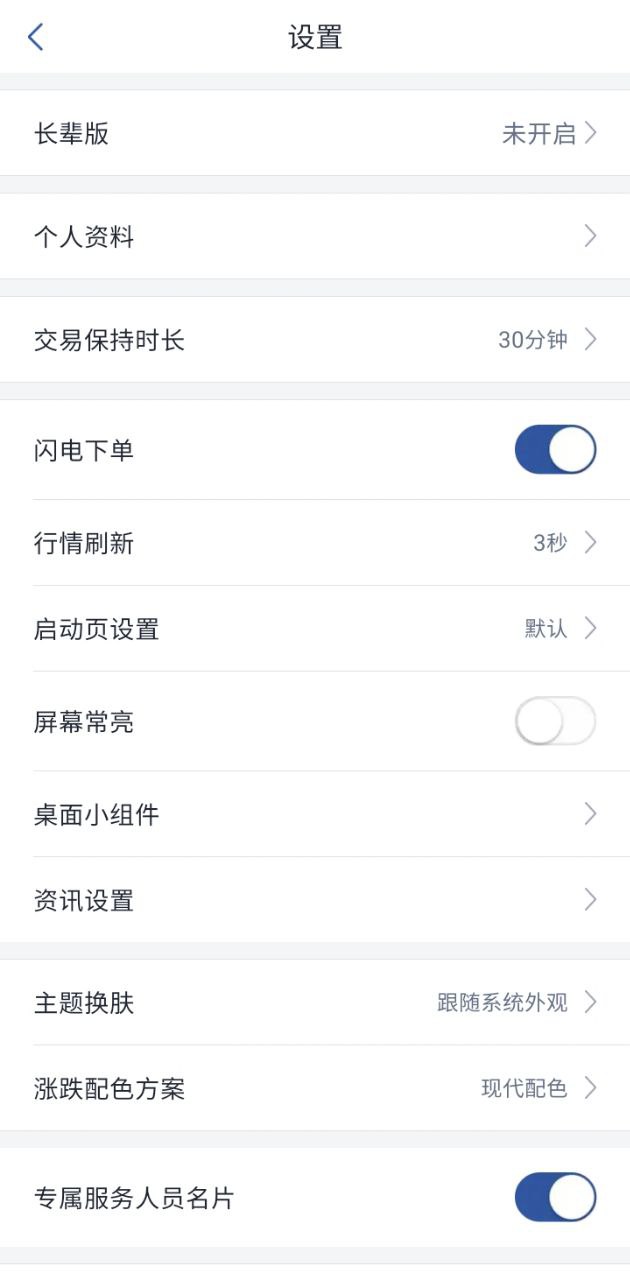Open 行情刷新 interval setting

click(315, 543)
